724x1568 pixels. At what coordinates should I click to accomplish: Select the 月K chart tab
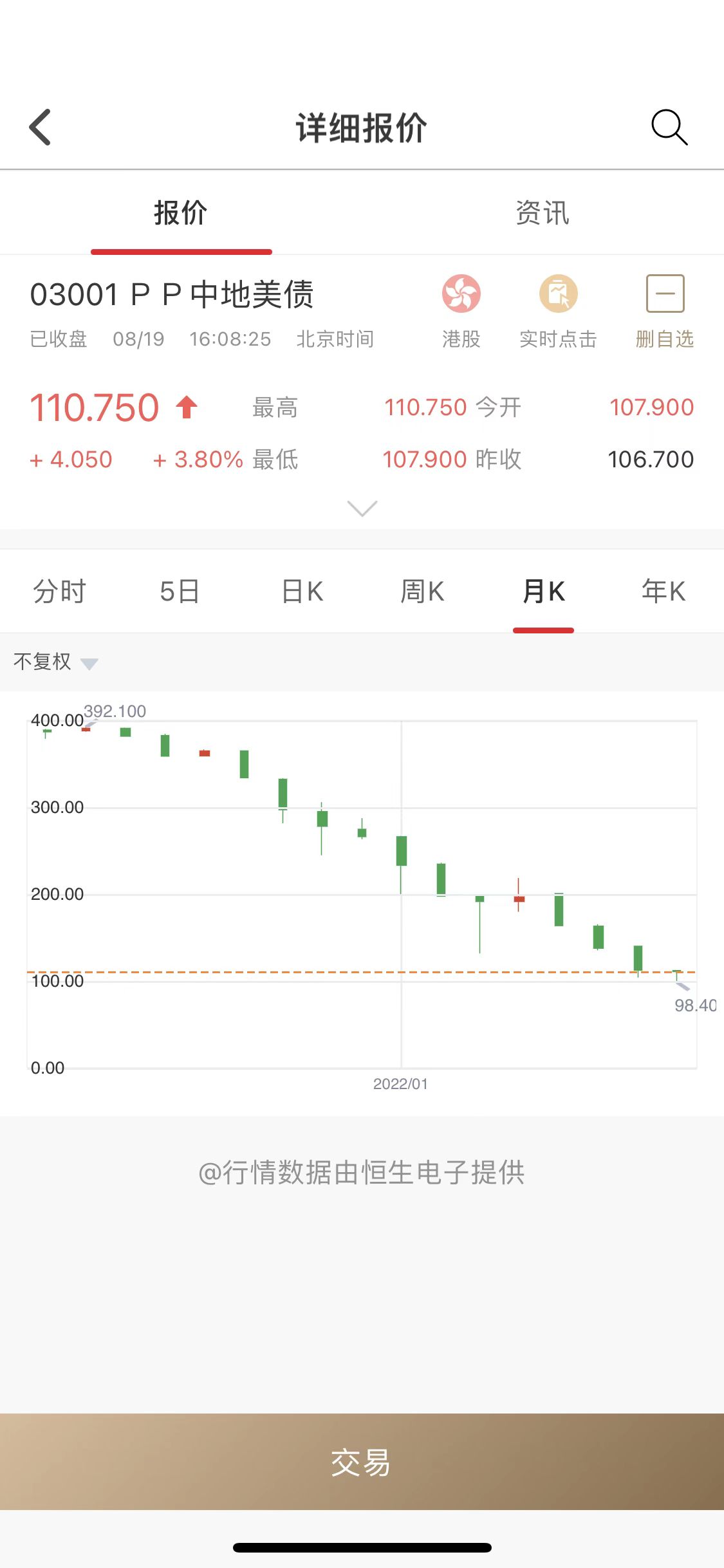click(543, 591)
